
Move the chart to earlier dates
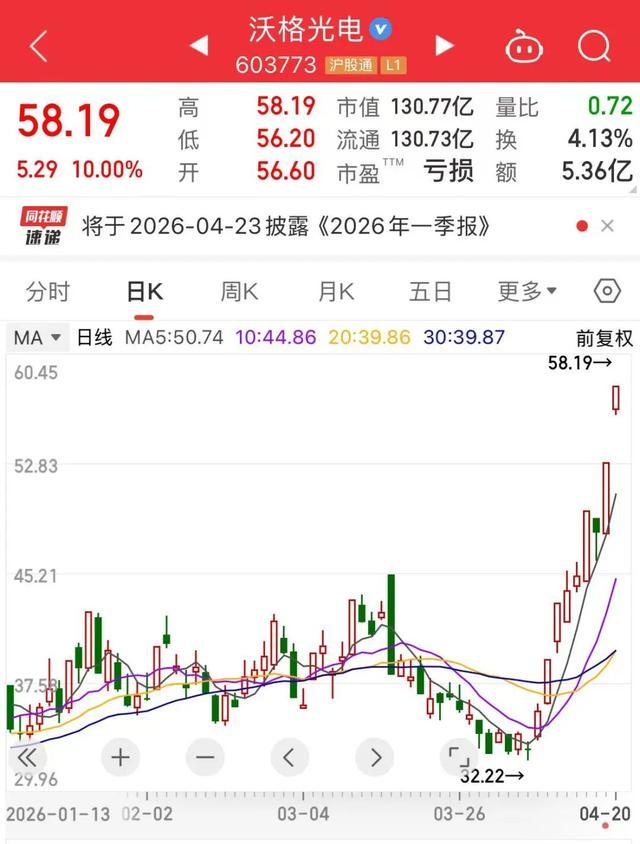(290, 757)
